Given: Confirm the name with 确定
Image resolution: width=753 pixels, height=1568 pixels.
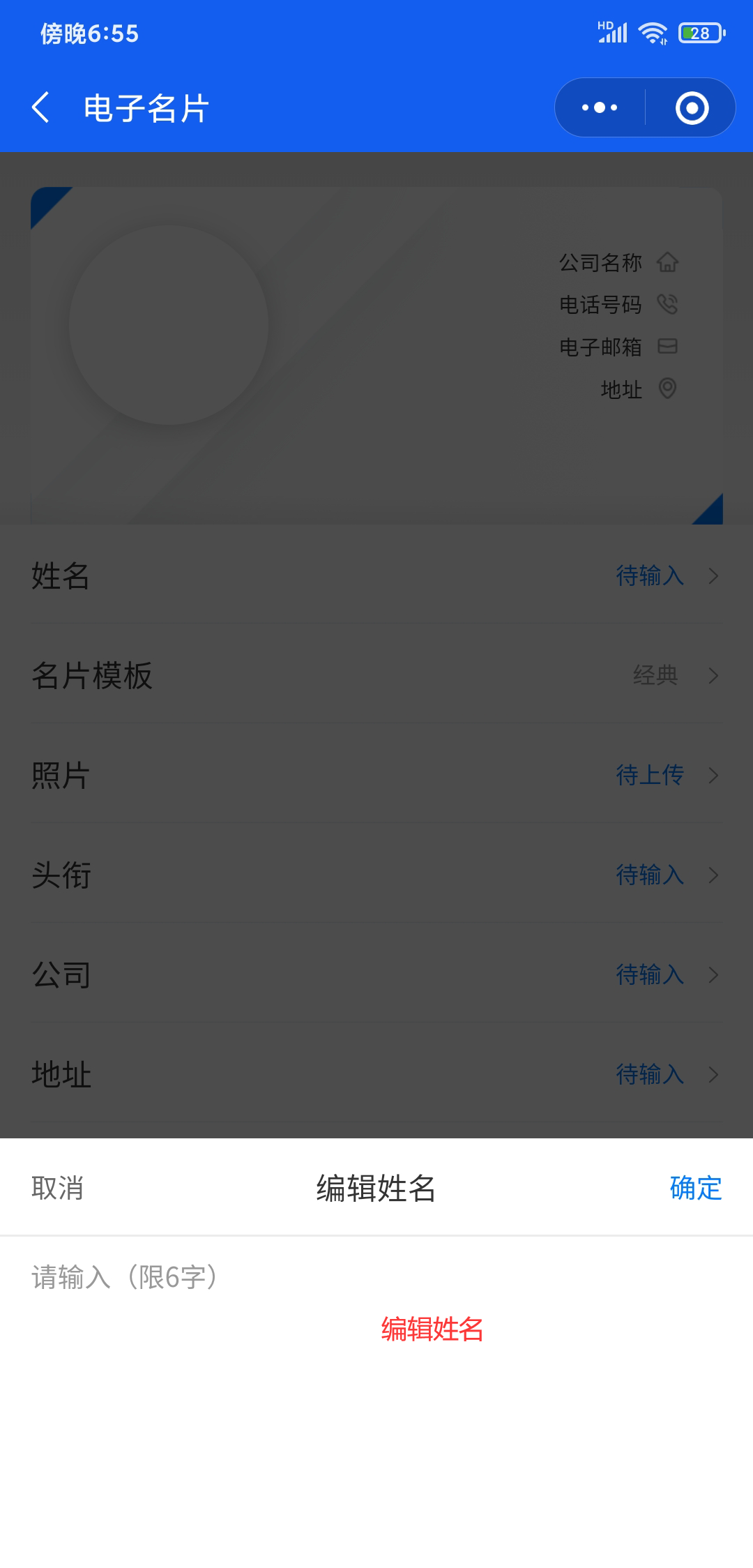Looking at the screenshot, I should point(695,1187).
